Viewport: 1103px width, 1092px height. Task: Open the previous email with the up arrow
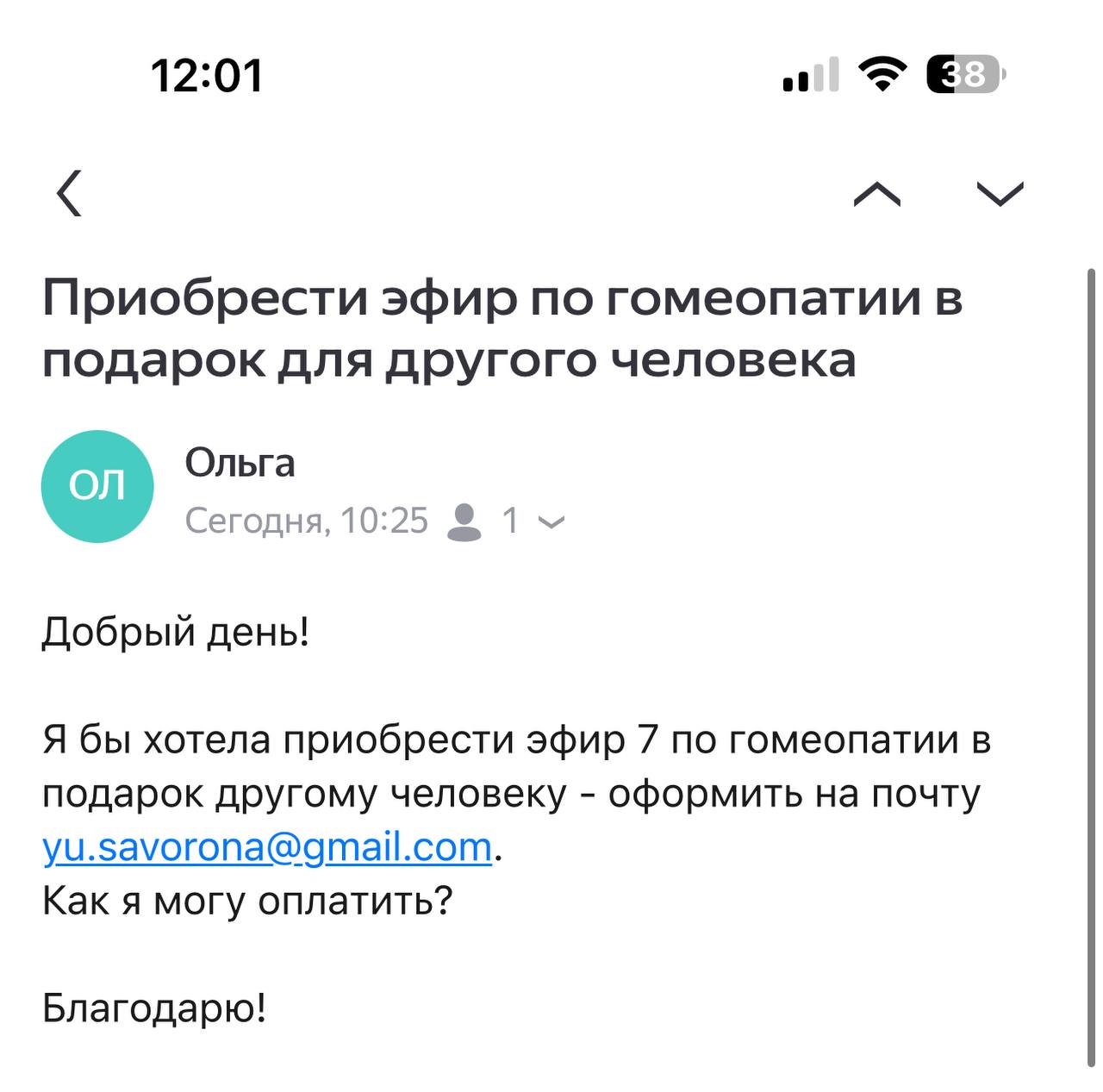coord(876,193)
